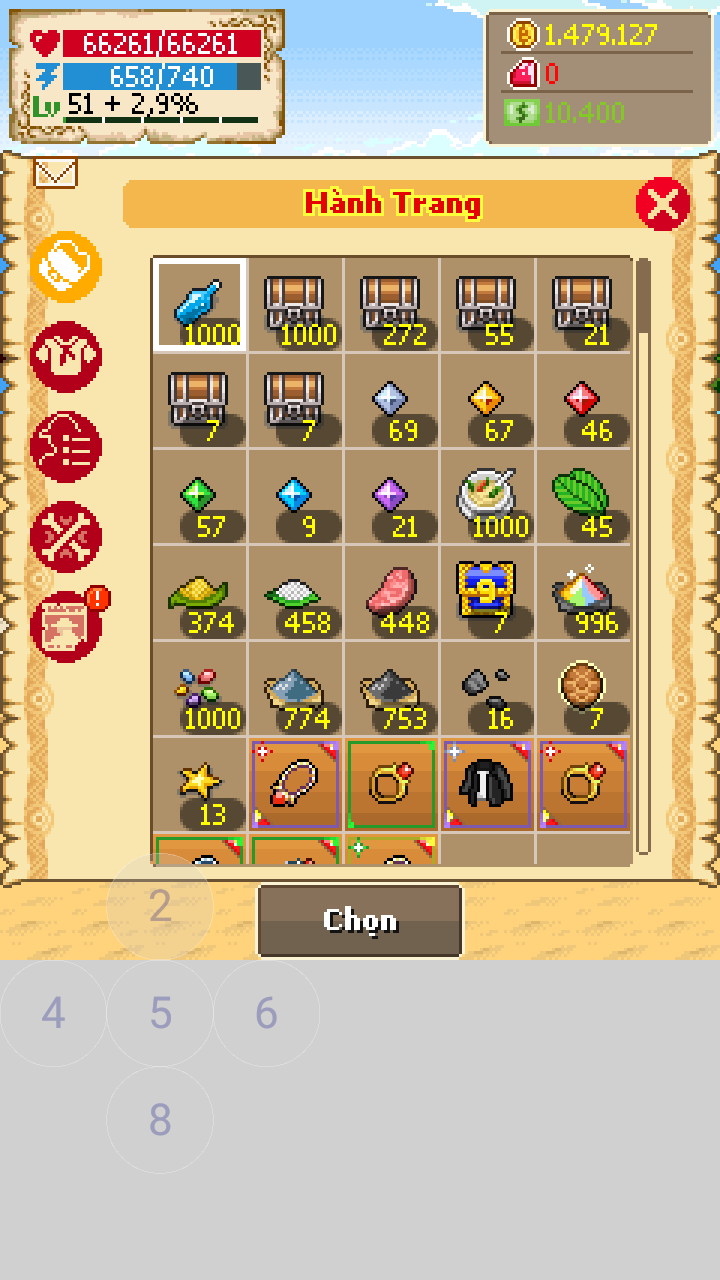Open the mail envelope icon
720x1280 pixels.
tap(55, 173)
